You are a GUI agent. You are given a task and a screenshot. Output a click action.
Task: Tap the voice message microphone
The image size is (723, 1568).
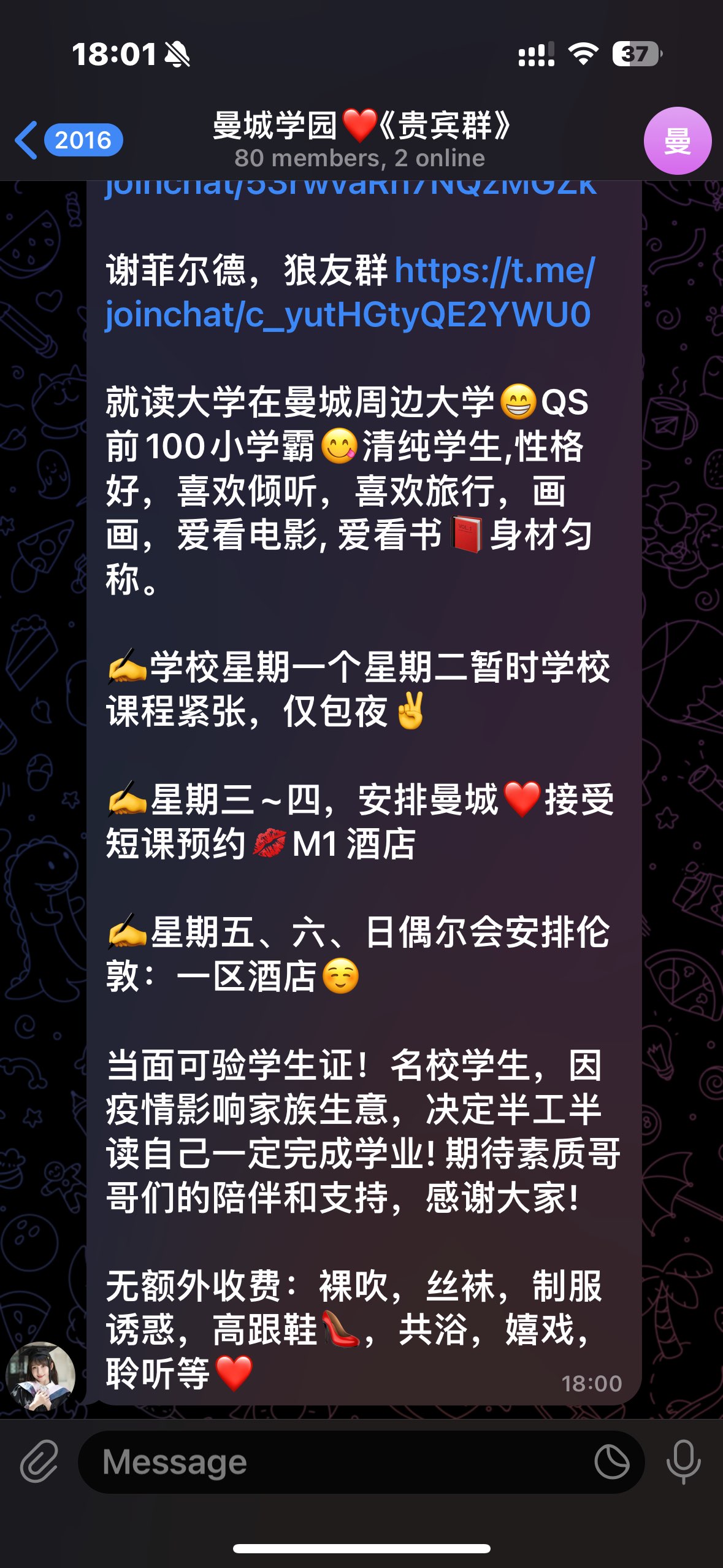pyautogui.click(x=683, y=1462)
